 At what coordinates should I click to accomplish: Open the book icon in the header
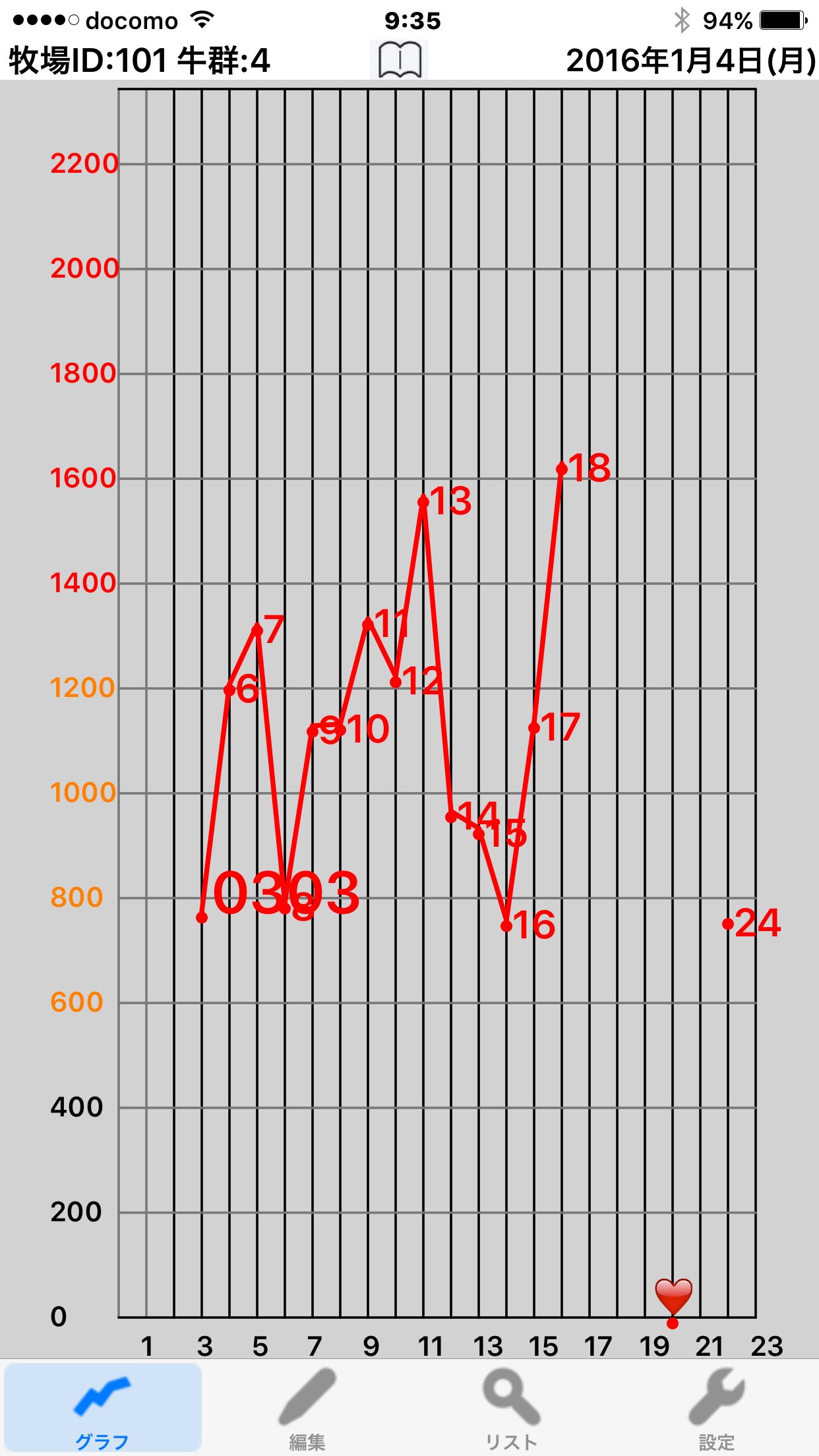tap(400, 60)
